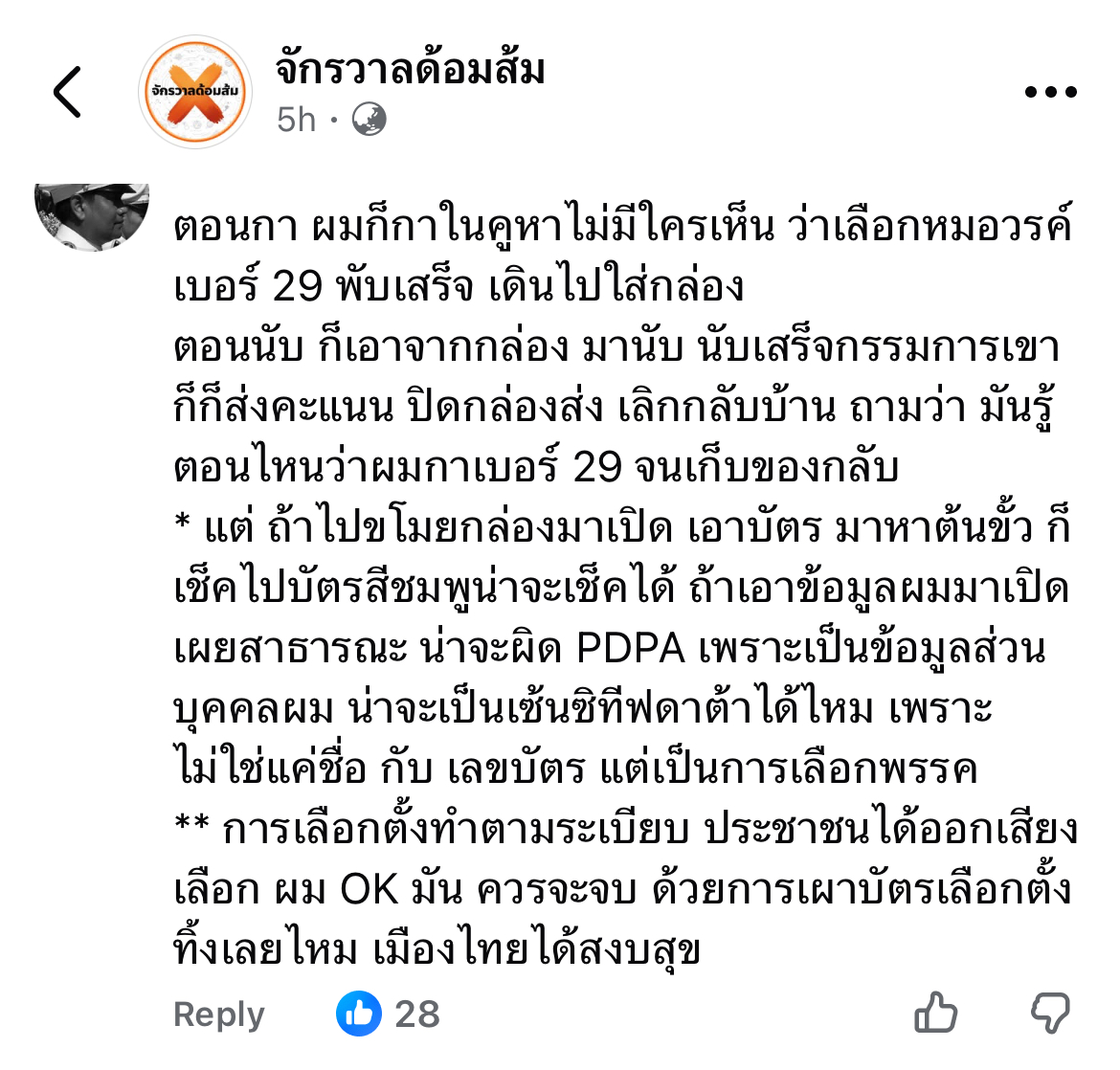Reply to this comment
Image resolution: width=1120 pixels, height=1070 pixels.
click(x=219, y=1014)
